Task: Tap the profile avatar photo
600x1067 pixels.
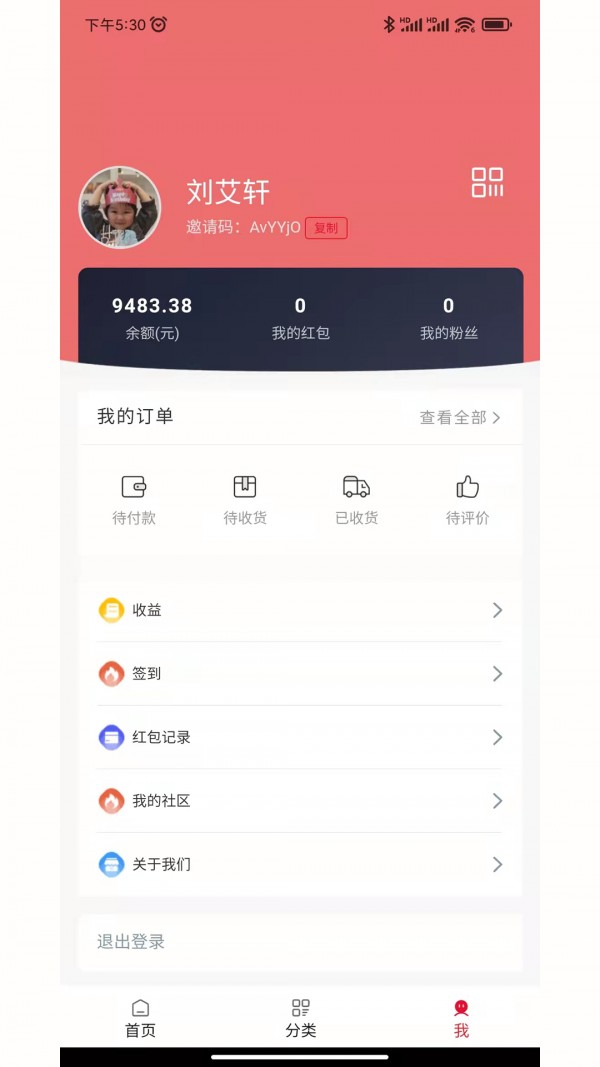Action: [120, 207]
